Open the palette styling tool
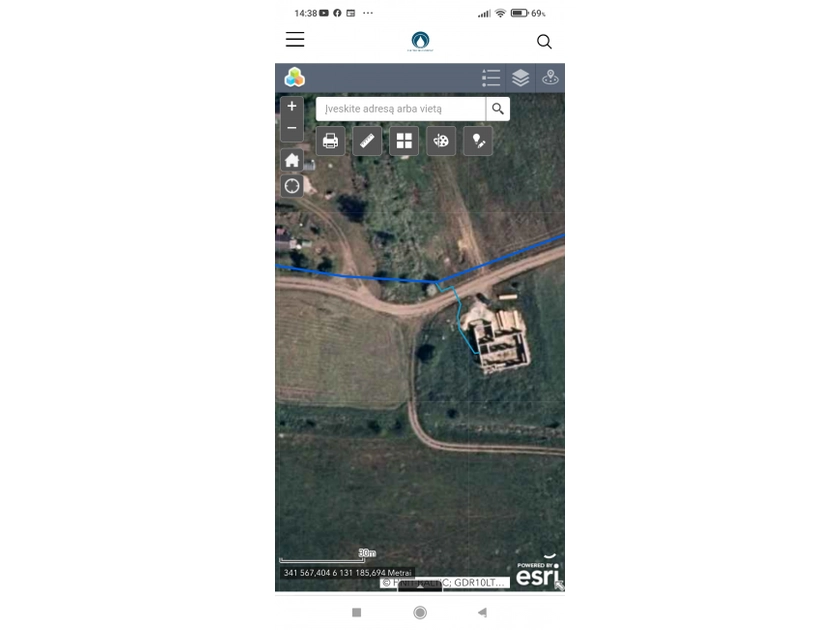 441,141
